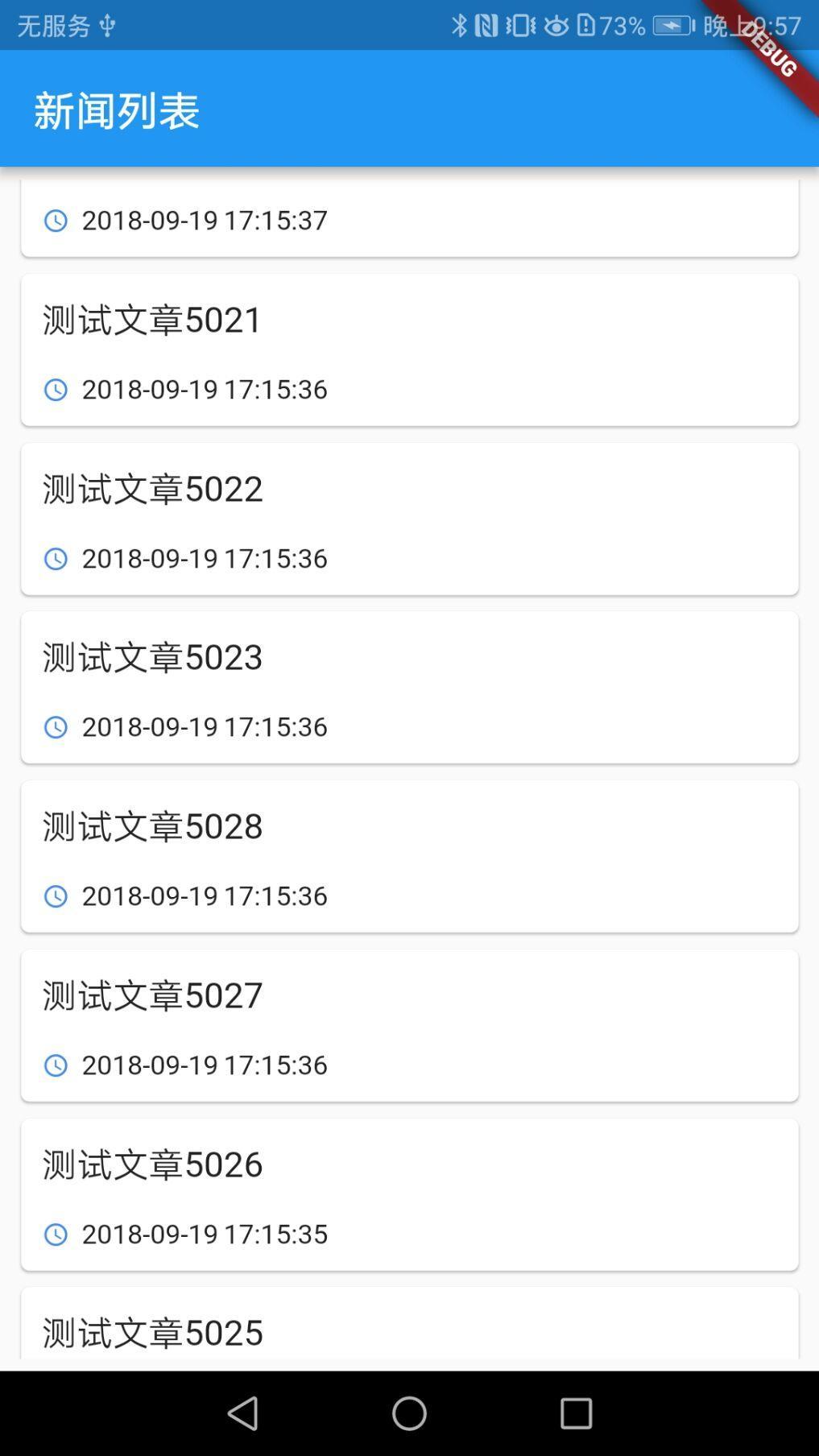The image size is (819, 1456).
Task: View article 测试文章5023
Action: click(x=409, y=687)
